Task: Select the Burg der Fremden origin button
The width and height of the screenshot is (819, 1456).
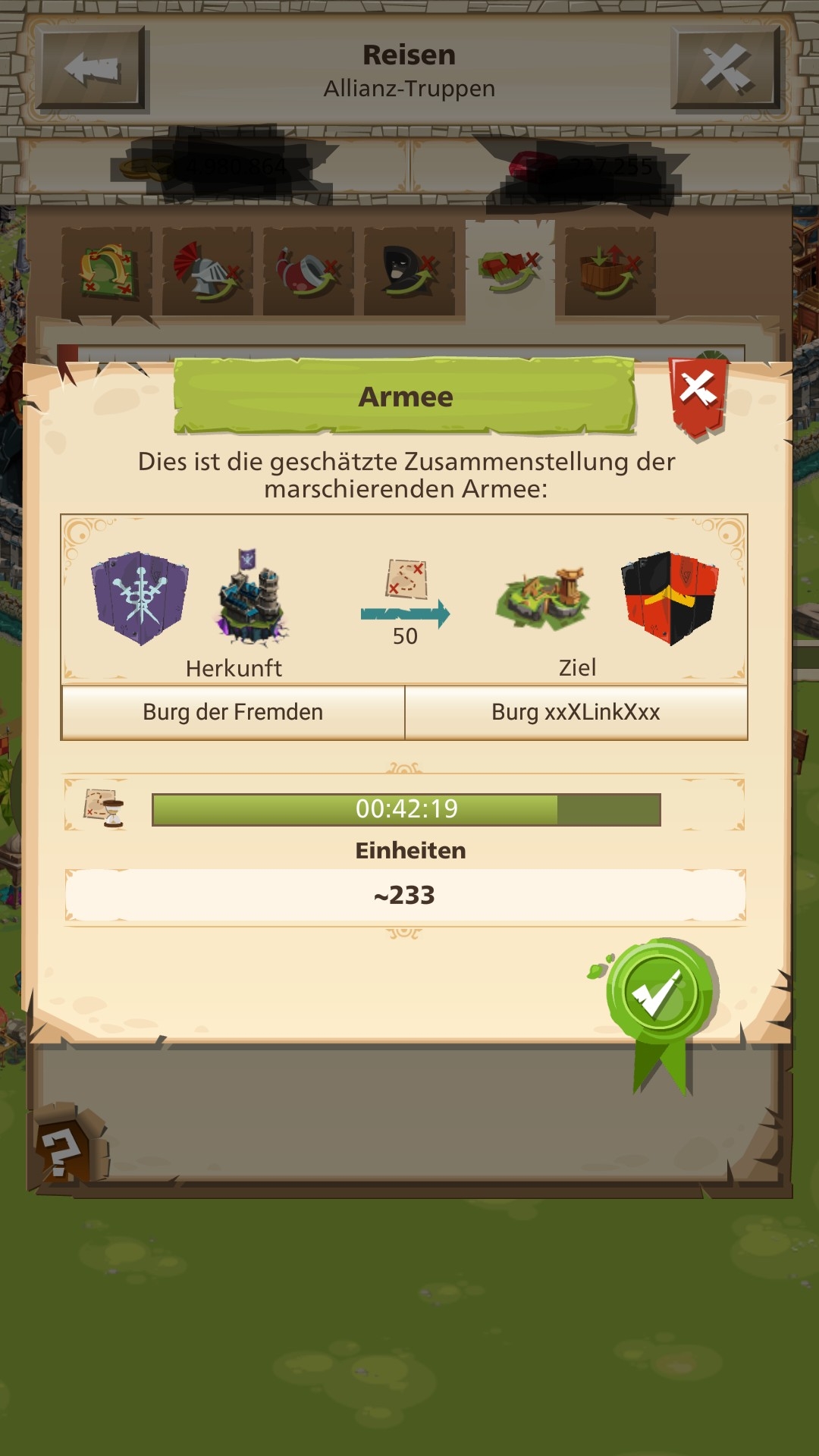Action: (x=233, y=712)
